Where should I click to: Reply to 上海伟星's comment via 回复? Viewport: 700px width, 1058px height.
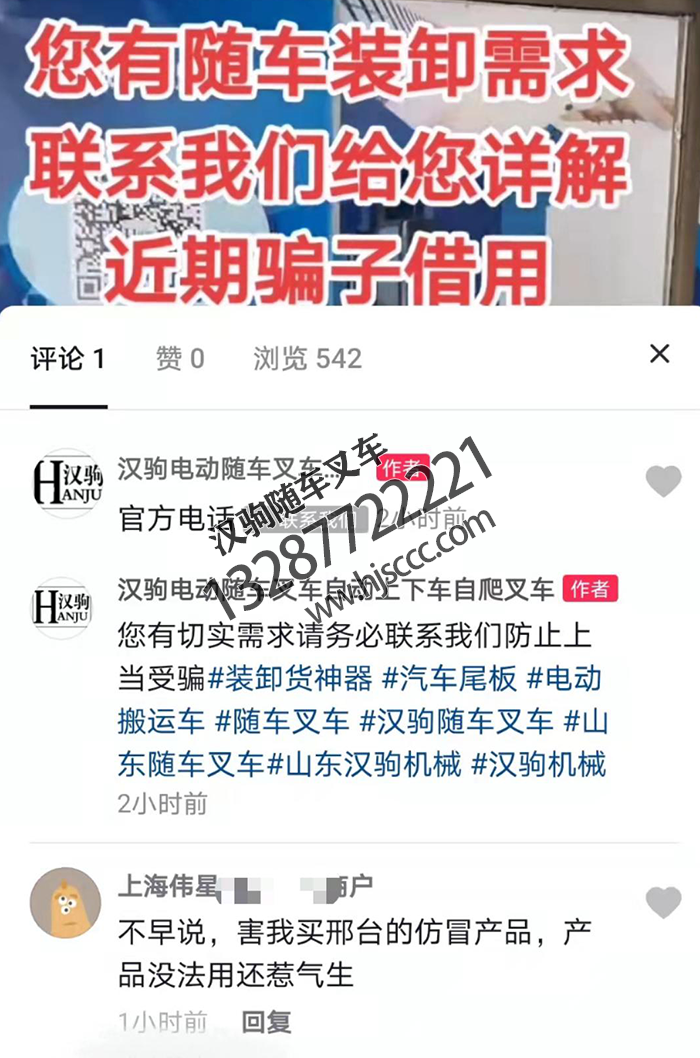pyautogui.click(x=267, y=1021)
